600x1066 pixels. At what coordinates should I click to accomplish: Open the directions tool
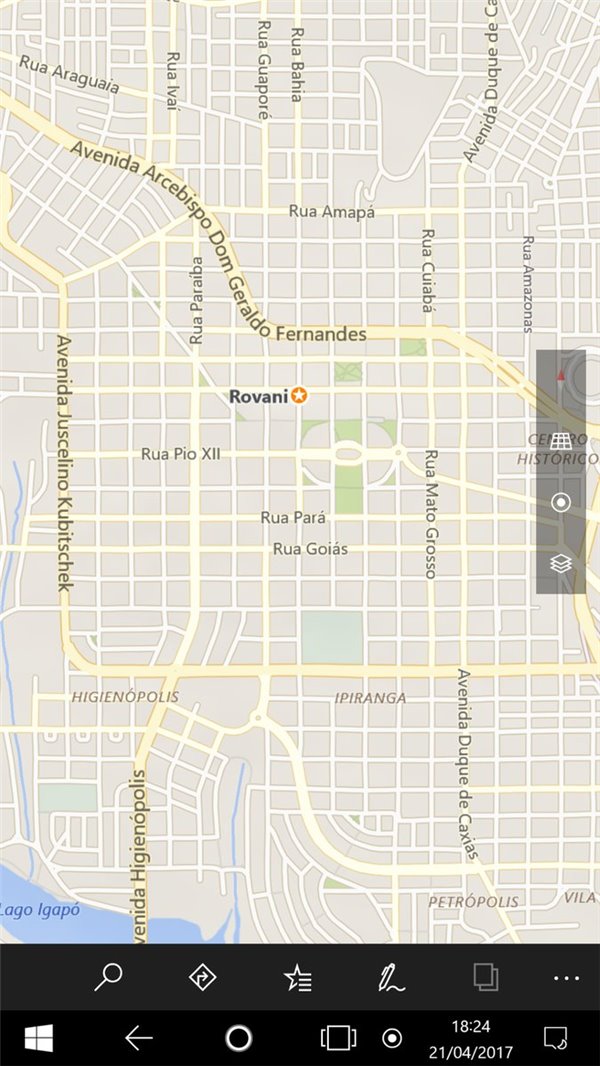(x=203, y=977)
